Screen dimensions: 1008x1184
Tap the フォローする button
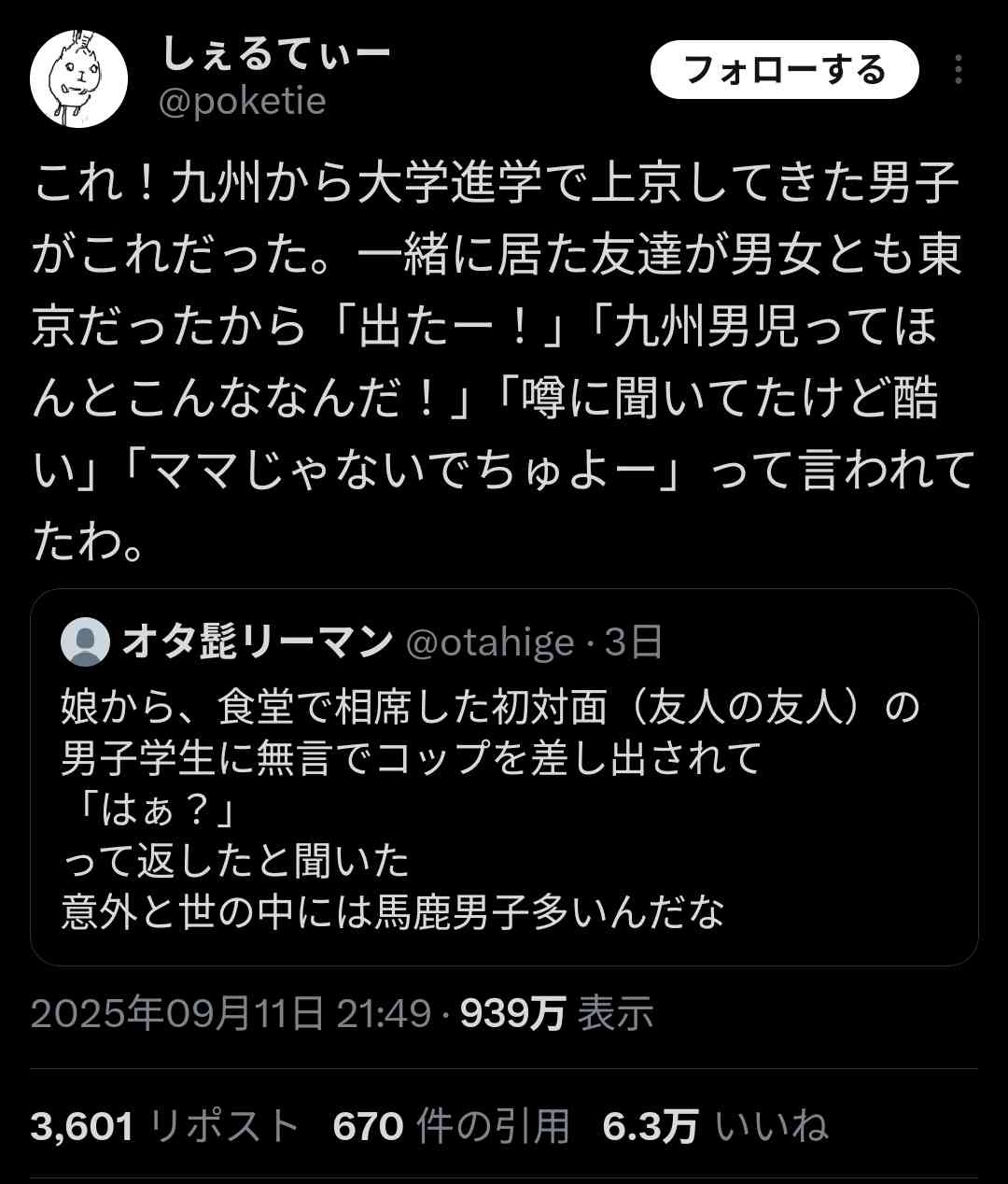coord(784,70)
